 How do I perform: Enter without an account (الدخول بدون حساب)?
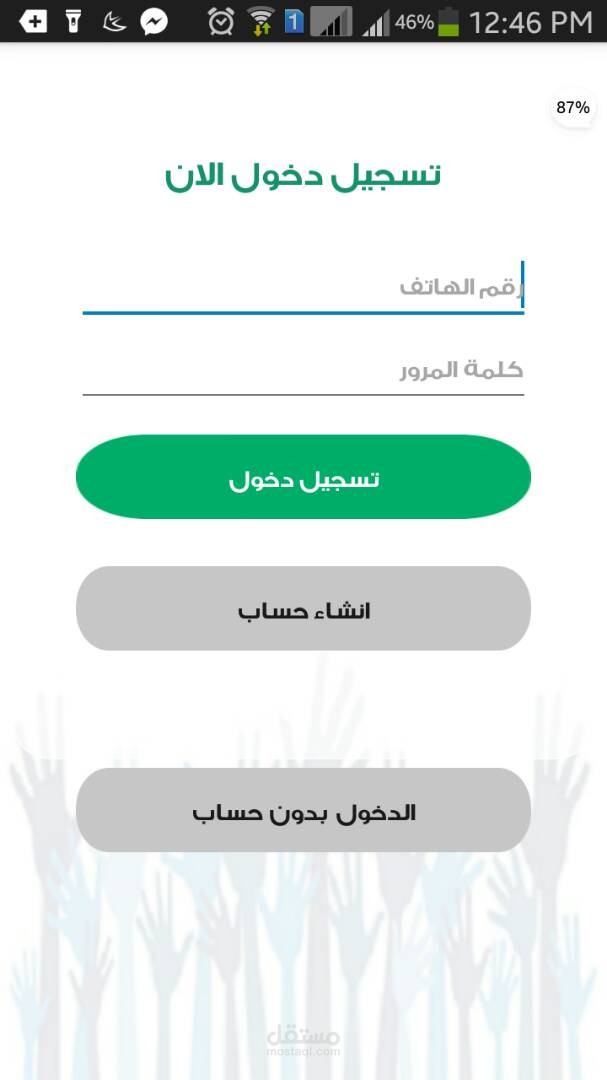coord(303,811)
